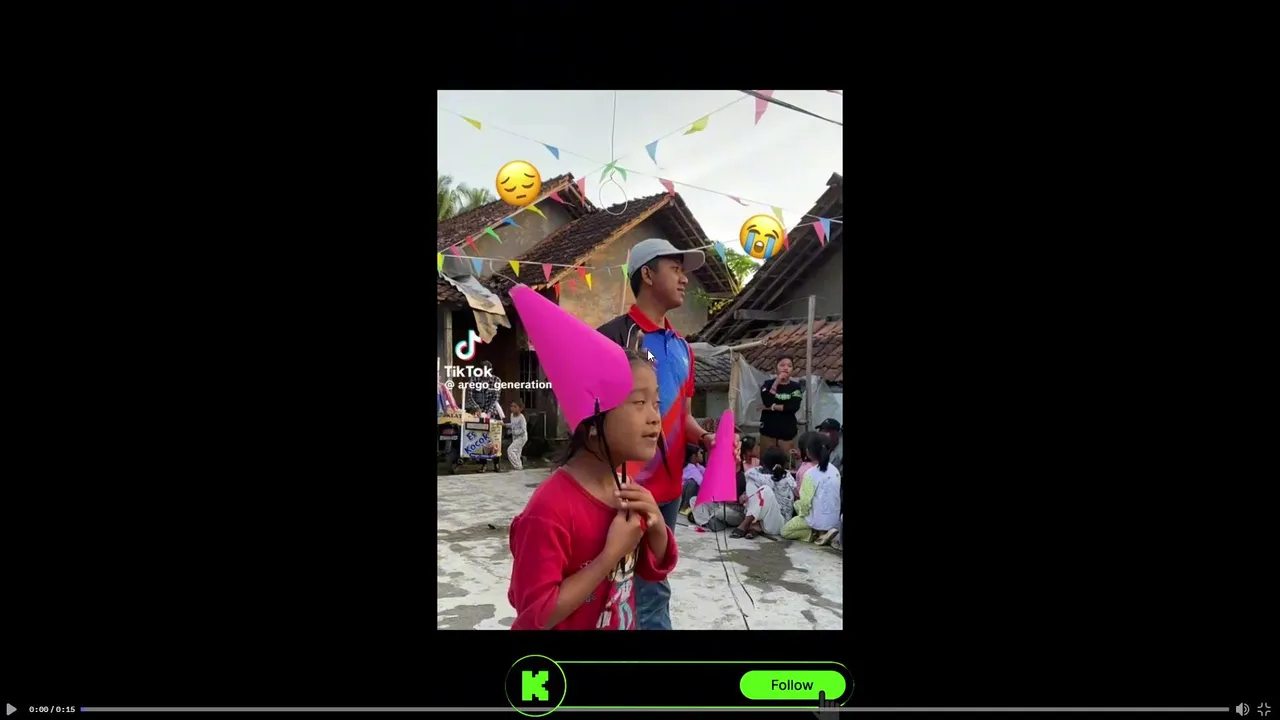1280x720 pixels.
Task: Exit fullscreen mode
Action: coord(1264,709)
